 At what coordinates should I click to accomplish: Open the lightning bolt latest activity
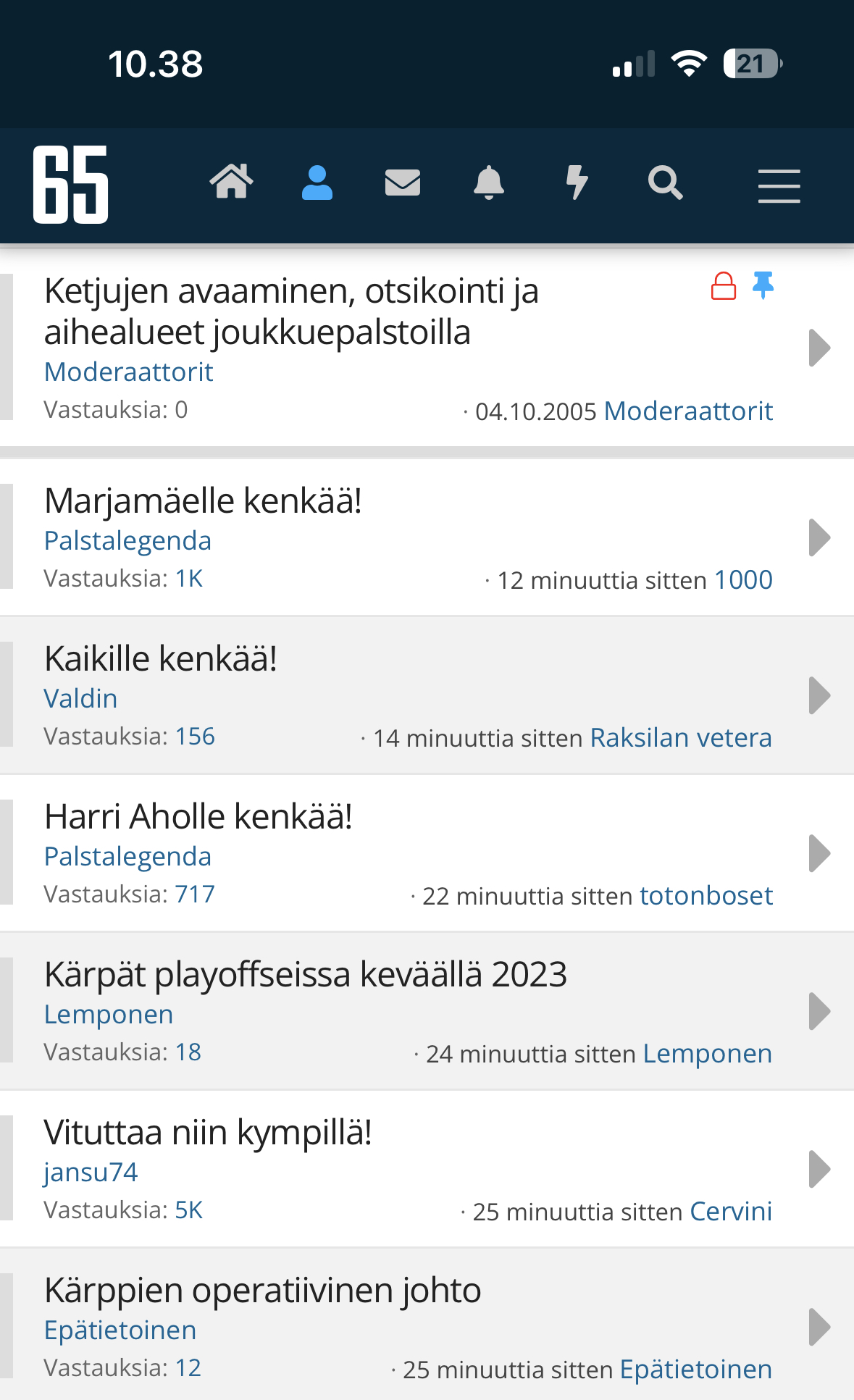577,182
